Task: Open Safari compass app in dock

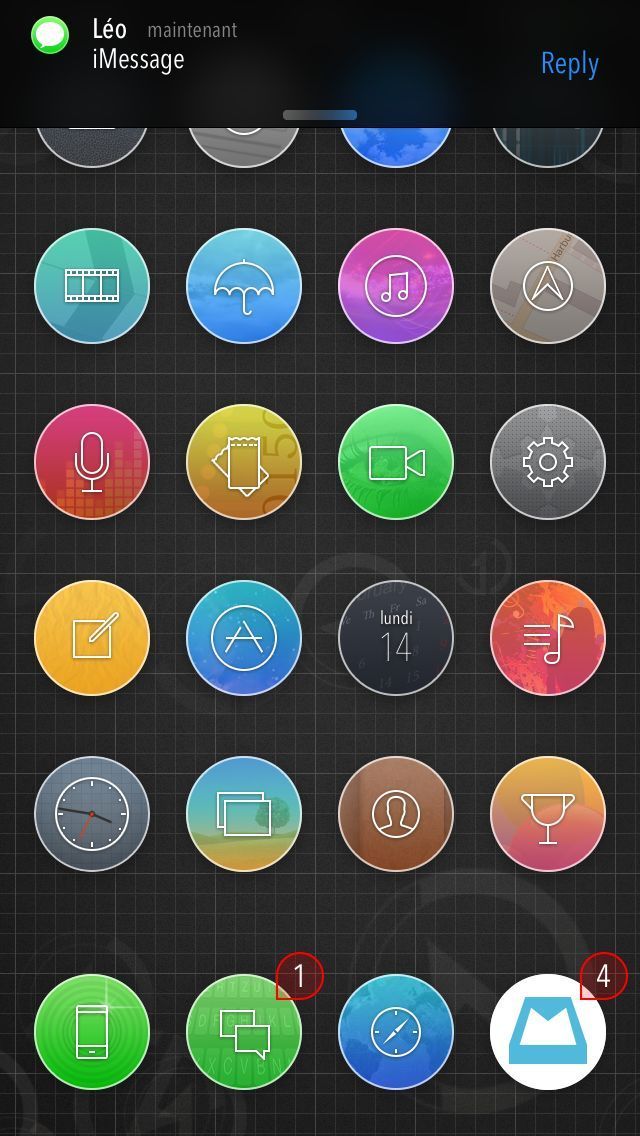Action: point(396,1032)
